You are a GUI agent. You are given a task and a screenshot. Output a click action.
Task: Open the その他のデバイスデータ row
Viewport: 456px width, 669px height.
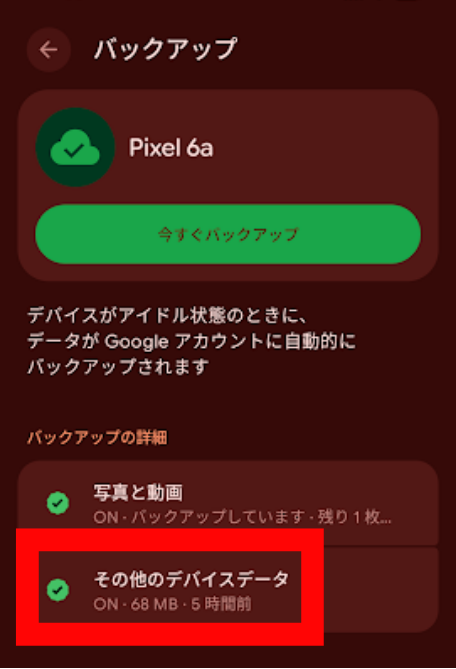(x=228, y=590)
